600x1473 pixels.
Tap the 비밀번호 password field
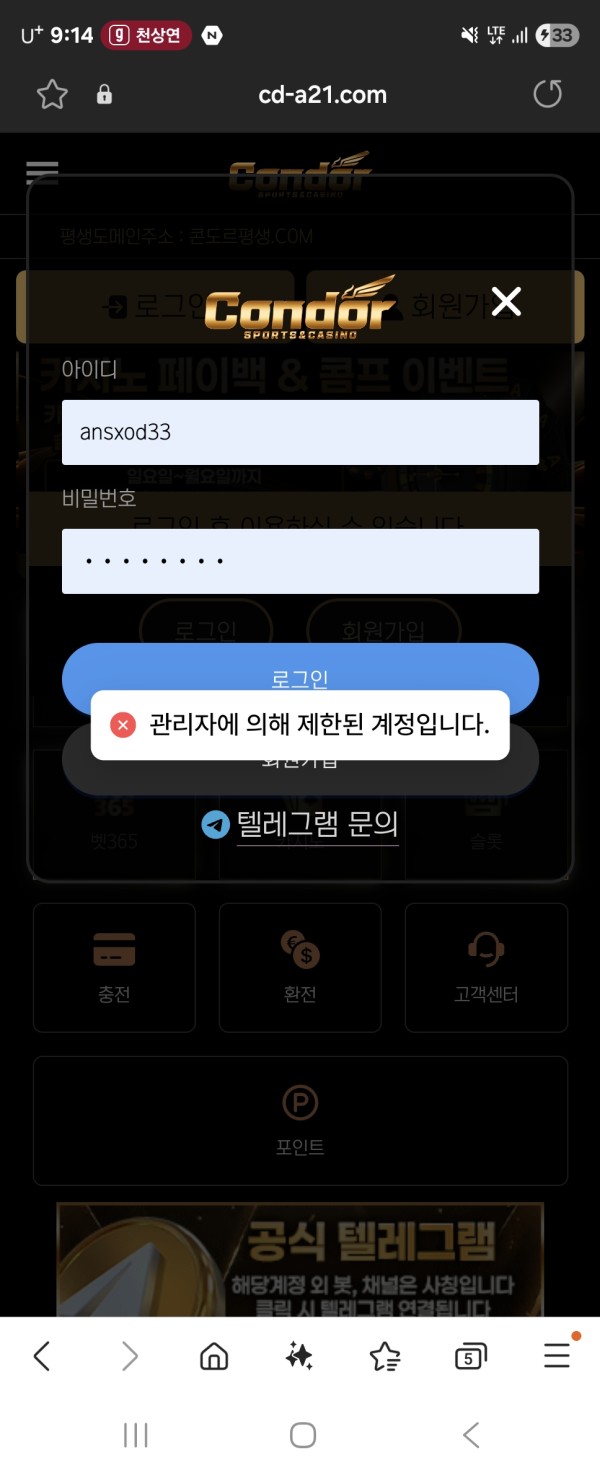300,561
